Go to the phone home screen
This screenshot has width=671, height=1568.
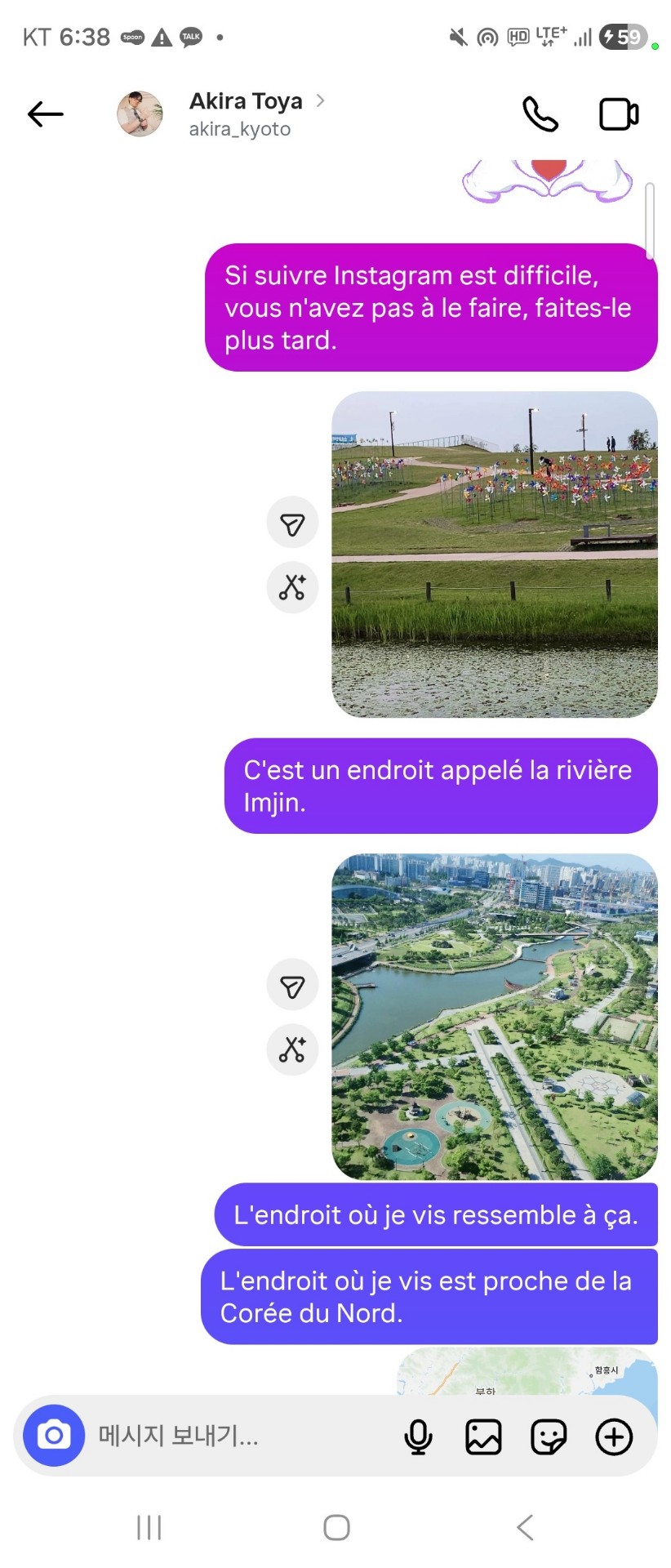tap(336, 1526)
